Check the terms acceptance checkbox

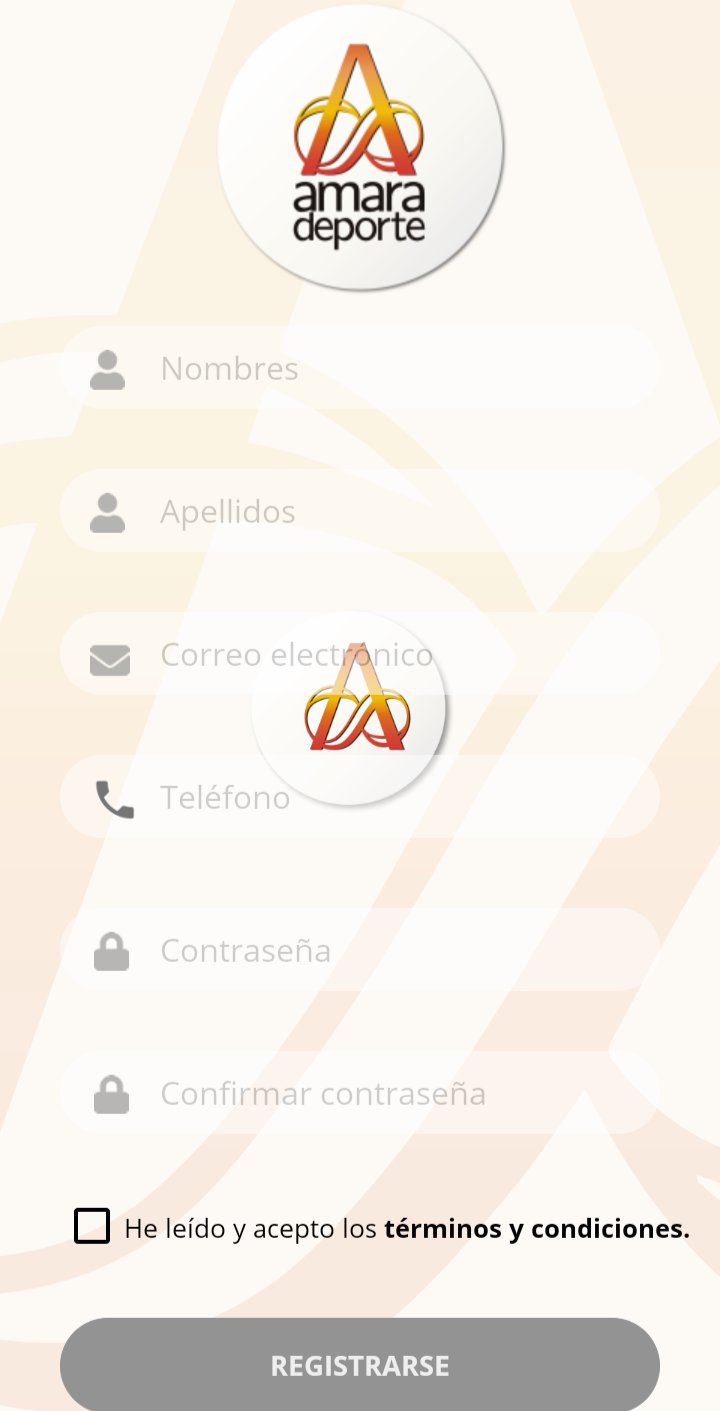[x=92, y=1226]
